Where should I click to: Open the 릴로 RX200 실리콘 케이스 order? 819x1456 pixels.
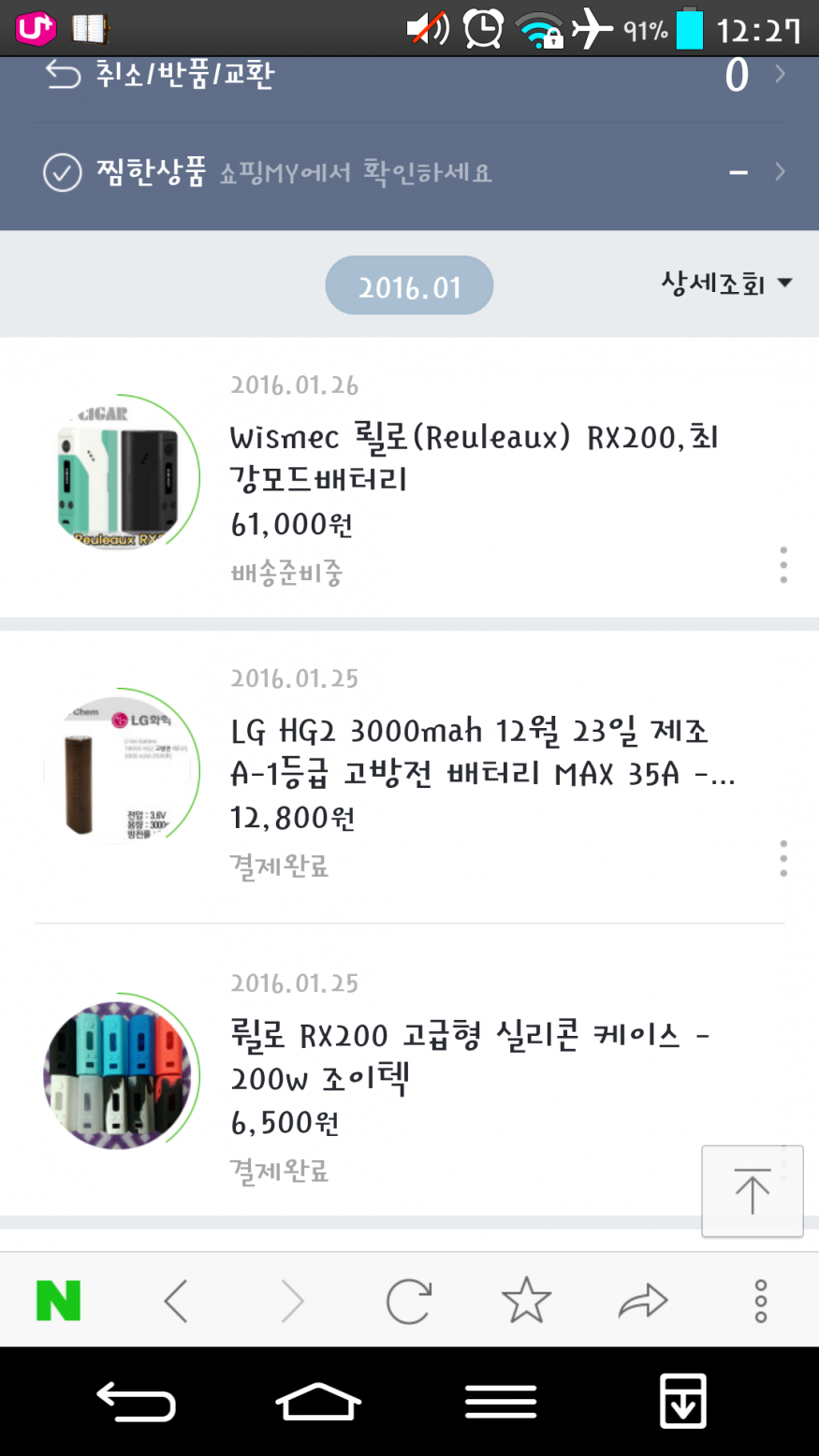pyautogui.click(x=468, y=1057)
